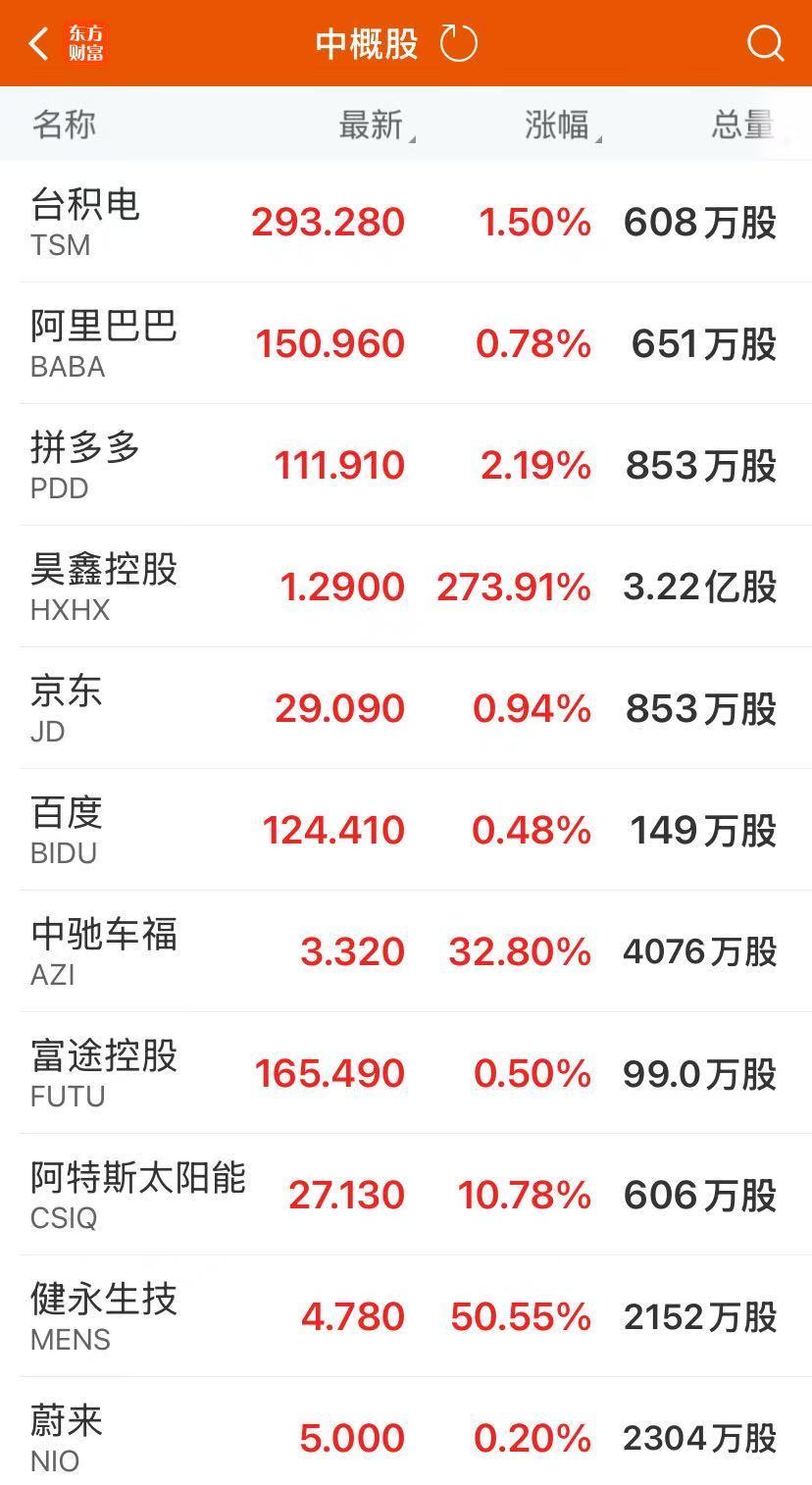
Task: Select the 拼多多 PDD row
Action: [x=406, y=465]
